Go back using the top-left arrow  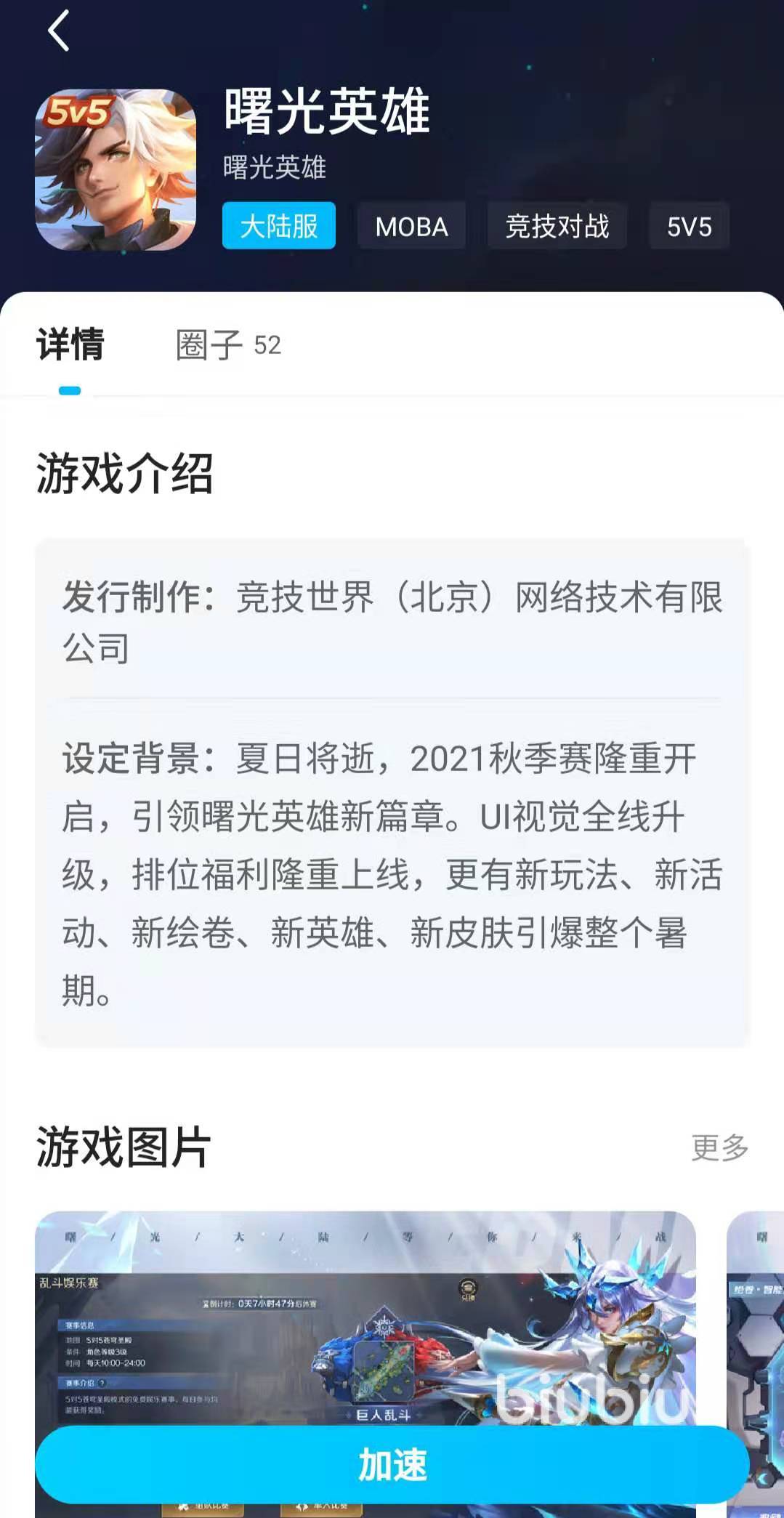pos(58,31)
